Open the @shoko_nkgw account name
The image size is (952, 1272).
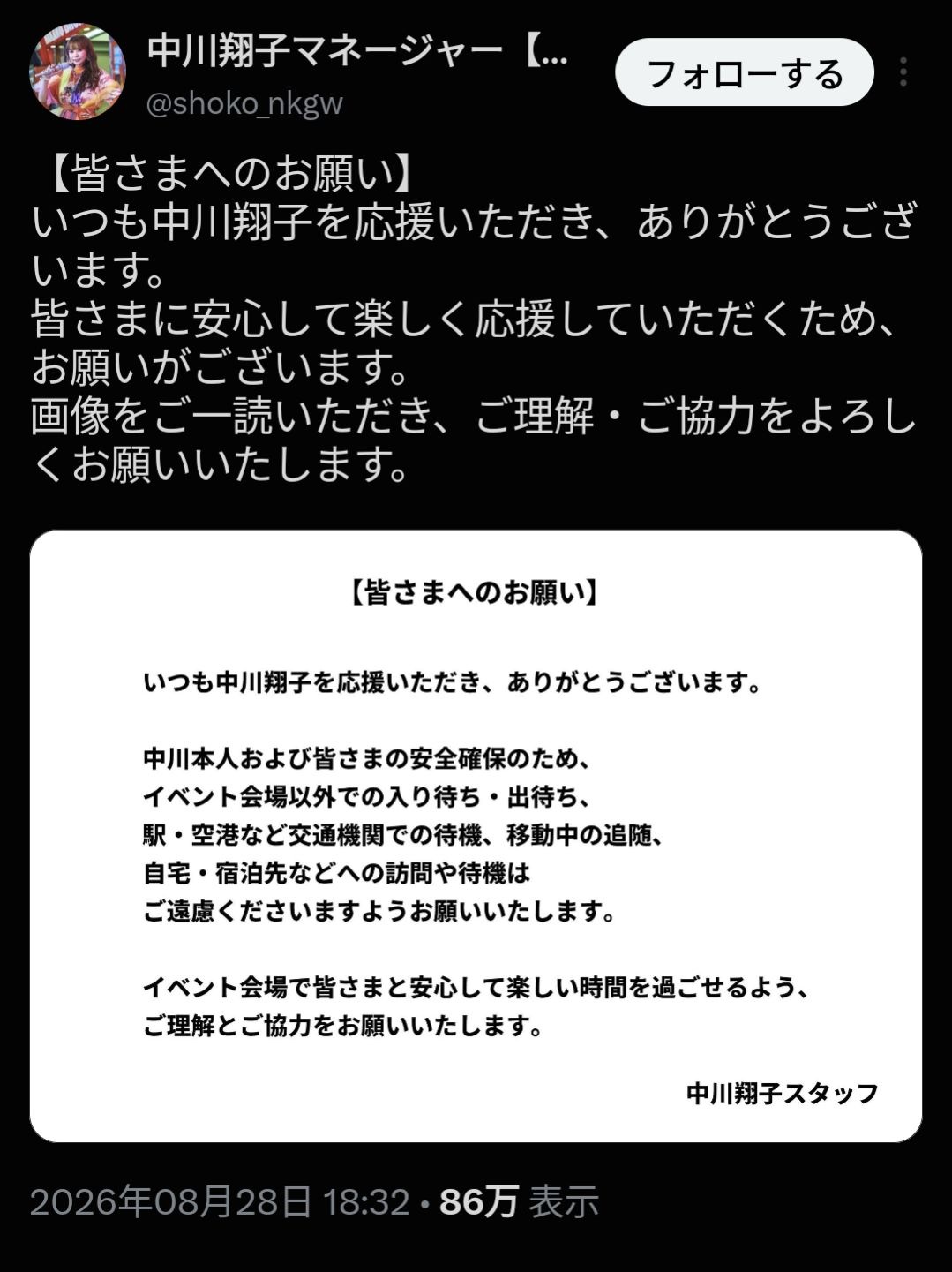pos(244,103)
